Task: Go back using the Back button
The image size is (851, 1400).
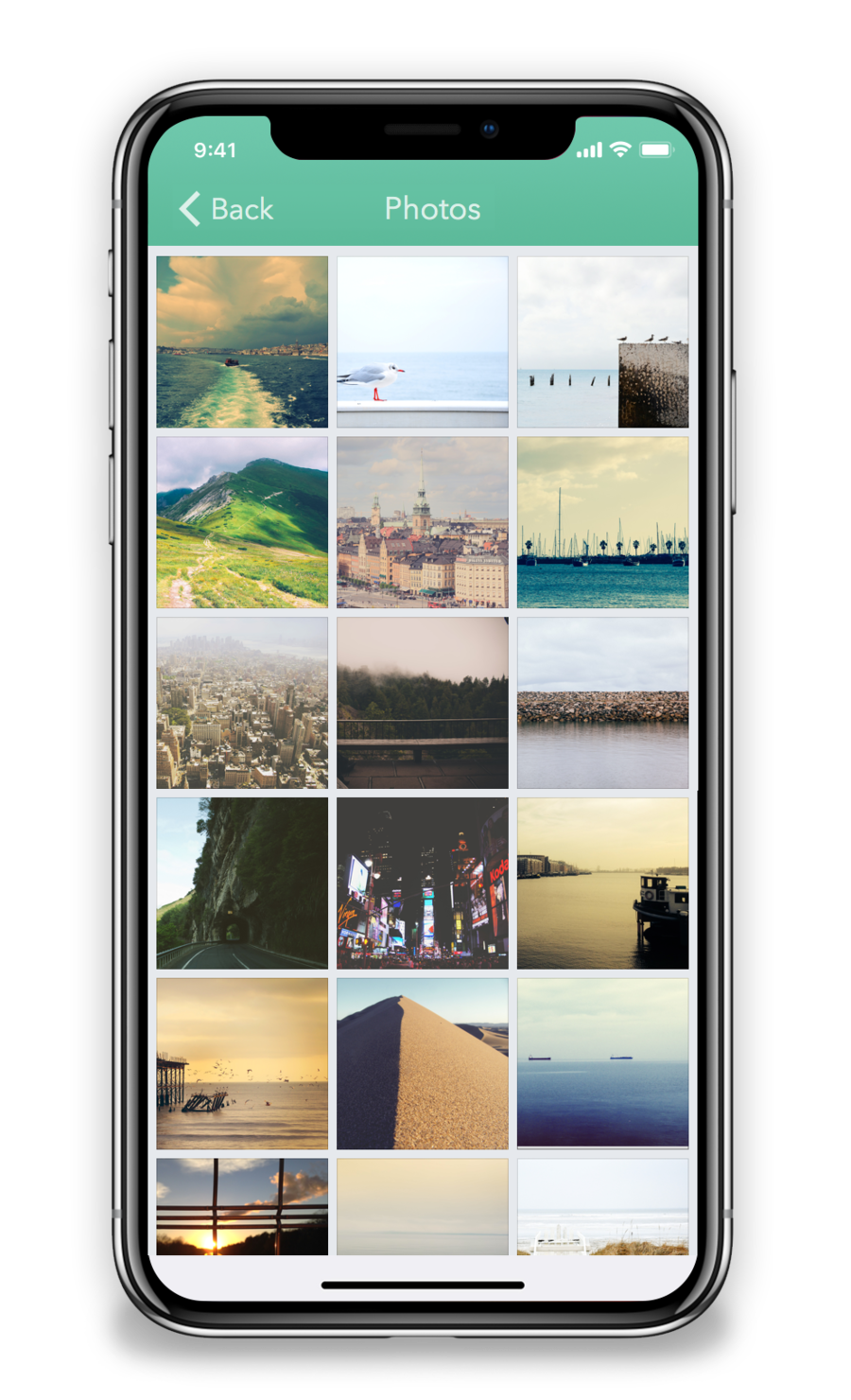Action: click(x=227, y=209)
